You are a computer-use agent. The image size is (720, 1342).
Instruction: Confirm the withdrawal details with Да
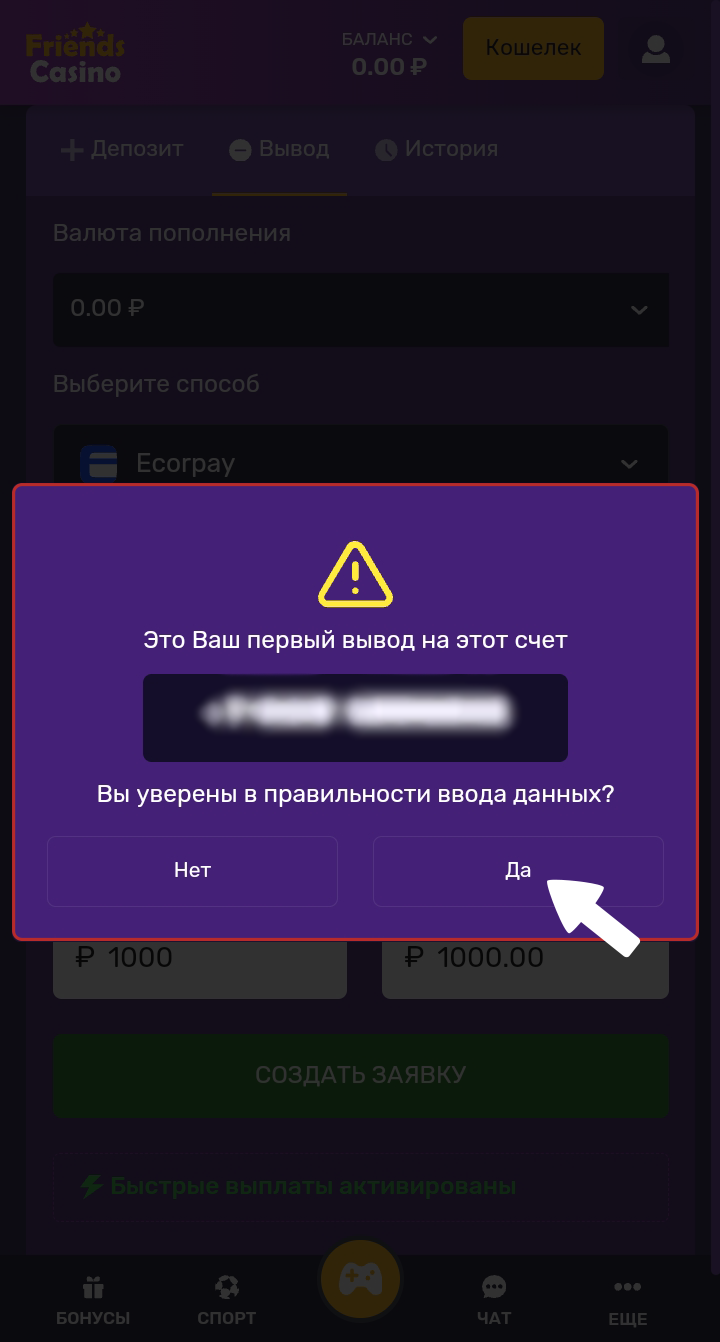(x=517, y=871)
